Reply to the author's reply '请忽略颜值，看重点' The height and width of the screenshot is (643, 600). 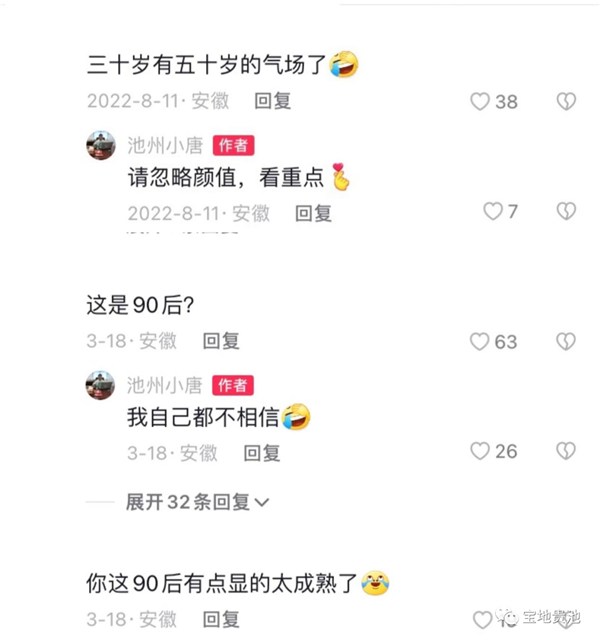point(313,212)
